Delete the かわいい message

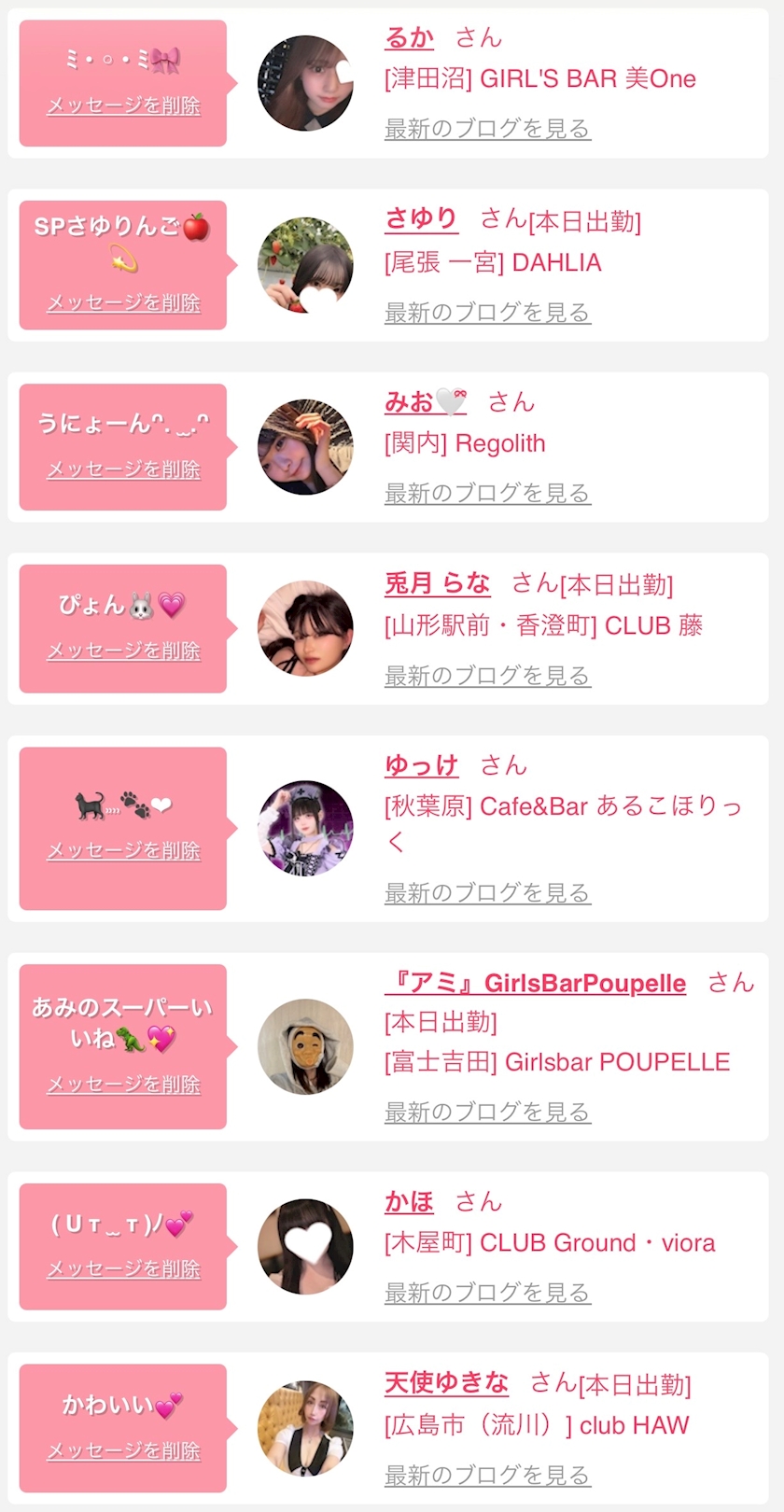point(123,1450)
